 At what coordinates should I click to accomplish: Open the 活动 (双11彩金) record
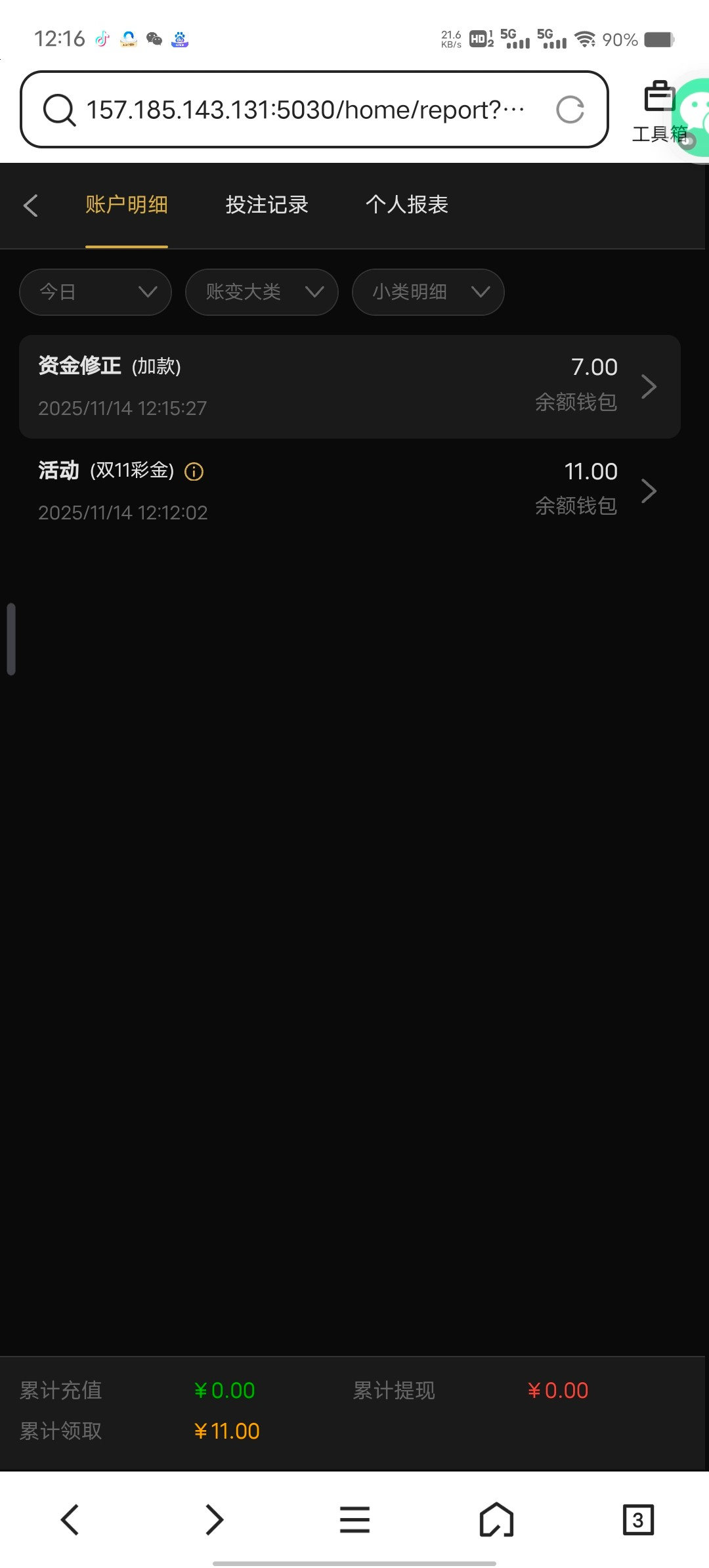coord(349,491)
